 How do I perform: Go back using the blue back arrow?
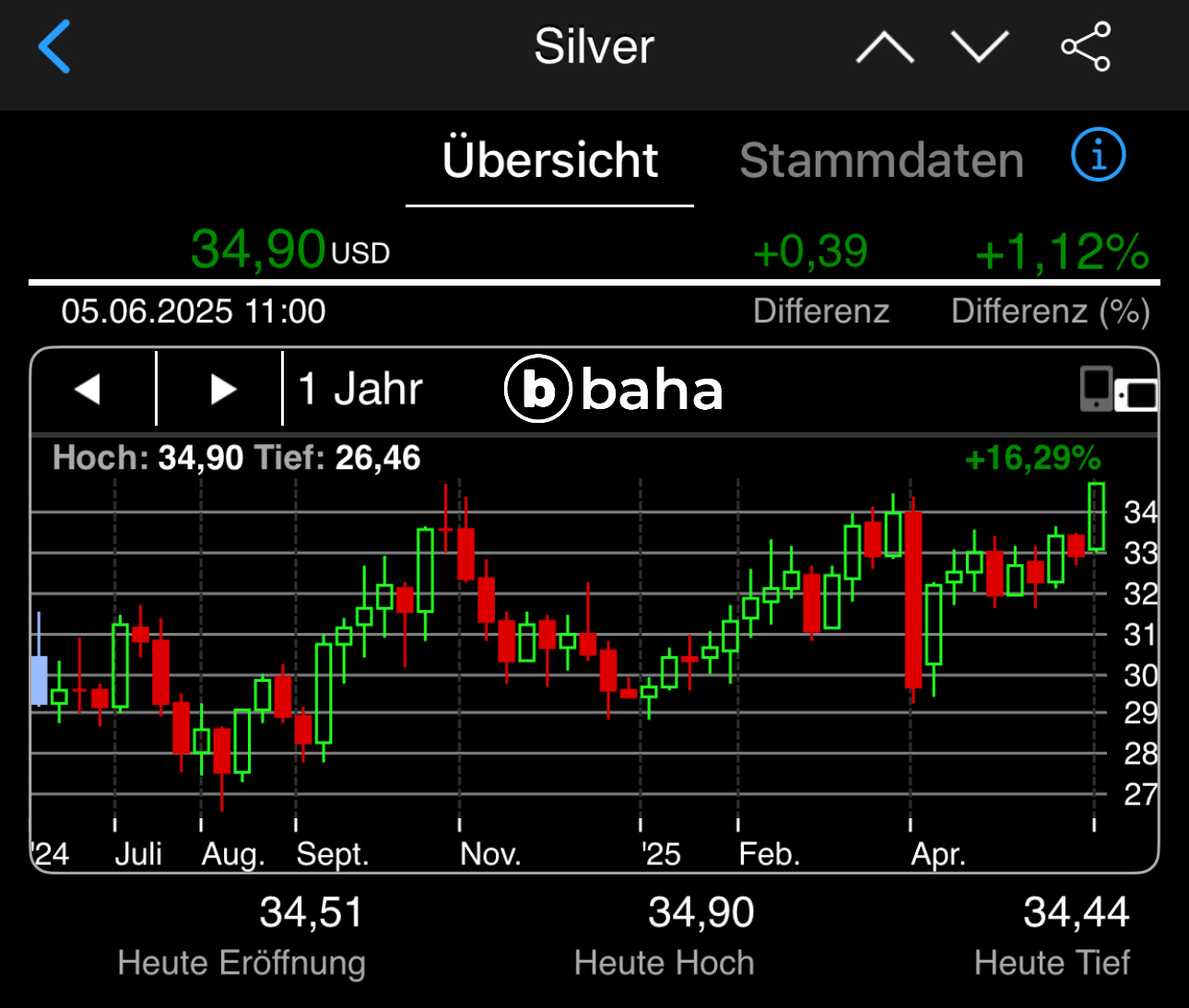[x=55, y=47]
